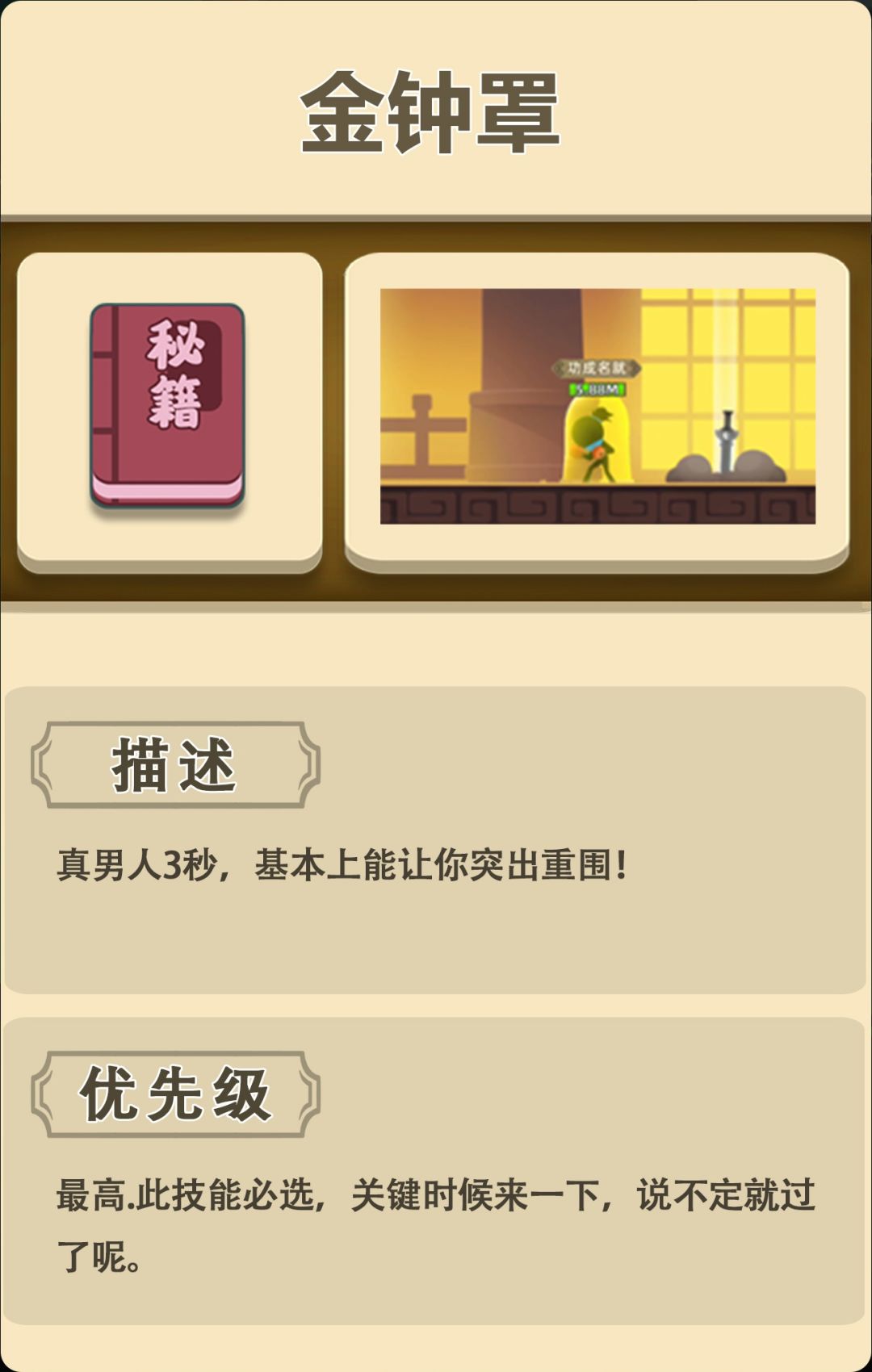The height and width of the screenshot is (1372, 872).
Task: Collapse the gameplay preview panel
Action: [x=597, y=408]
